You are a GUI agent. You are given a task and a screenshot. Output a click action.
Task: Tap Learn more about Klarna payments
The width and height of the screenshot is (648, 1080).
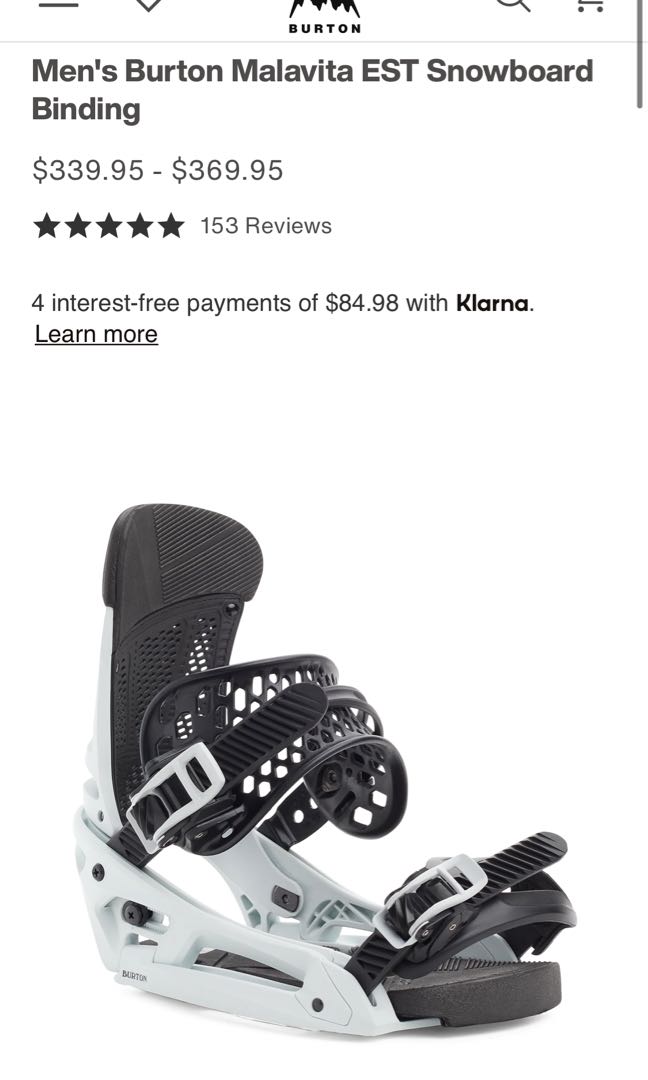tap(96, 334)
